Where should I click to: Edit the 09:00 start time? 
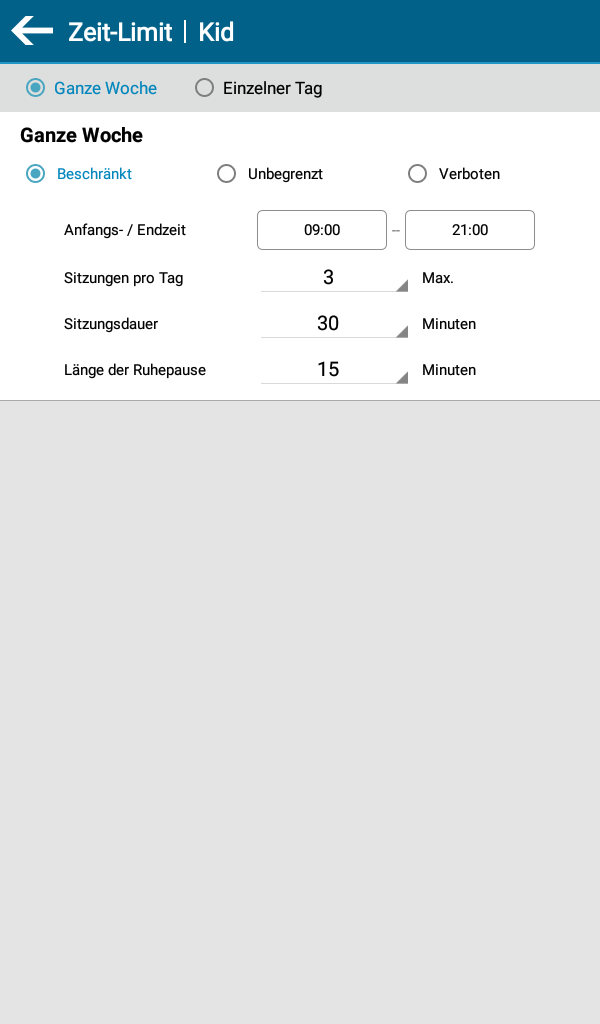click(x=322, y=230)
